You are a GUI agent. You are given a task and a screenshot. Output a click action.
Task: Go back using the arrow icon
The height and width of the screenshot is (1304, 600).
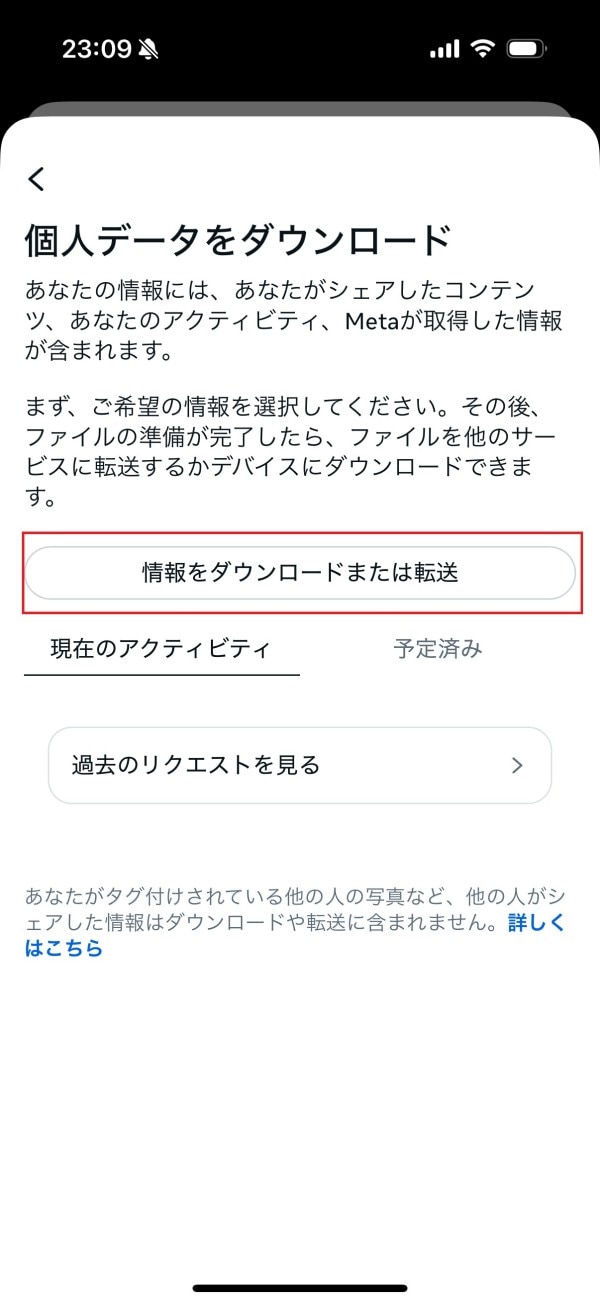click(x=37, y=179)
